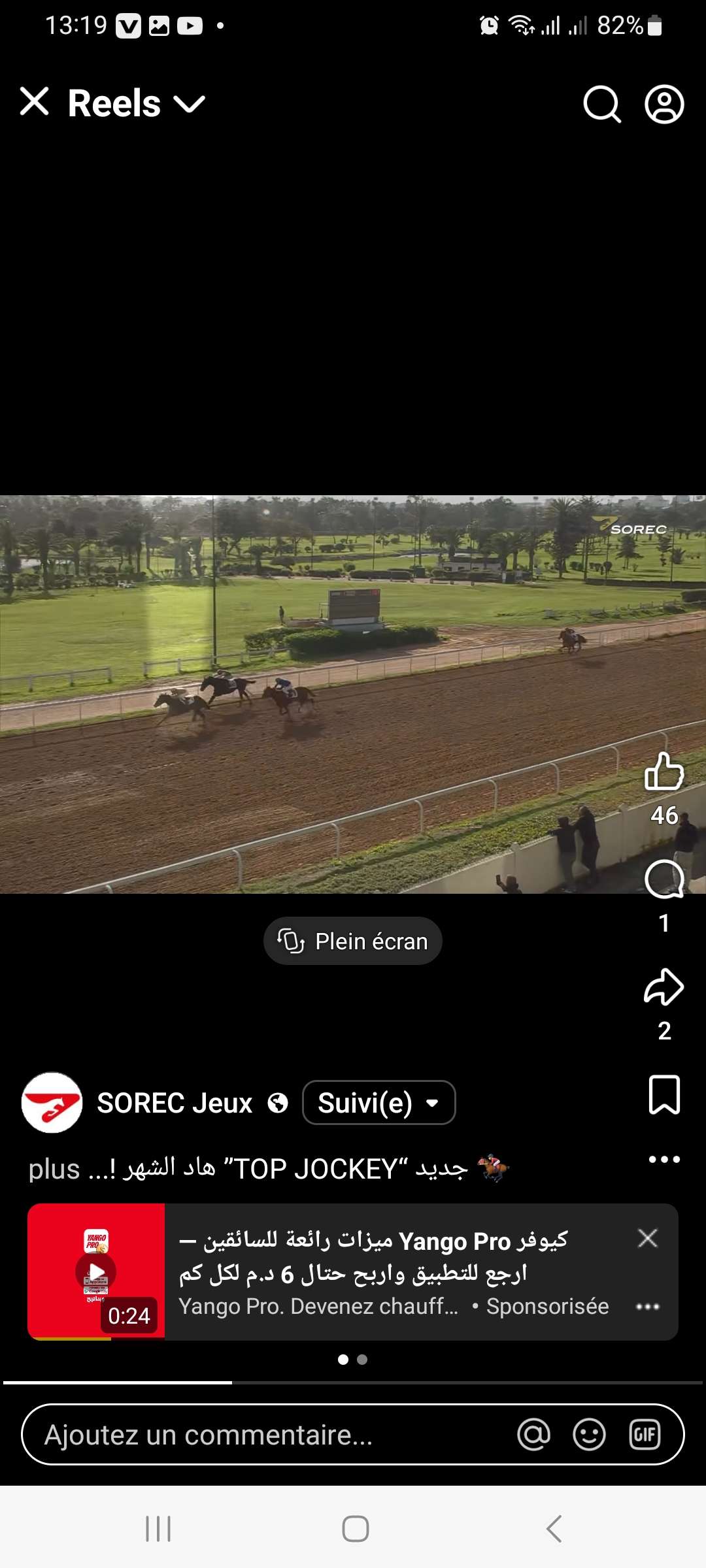Switch to Plein écran mode
This screenshot has width=706, height=1568.
pos(353,941)
